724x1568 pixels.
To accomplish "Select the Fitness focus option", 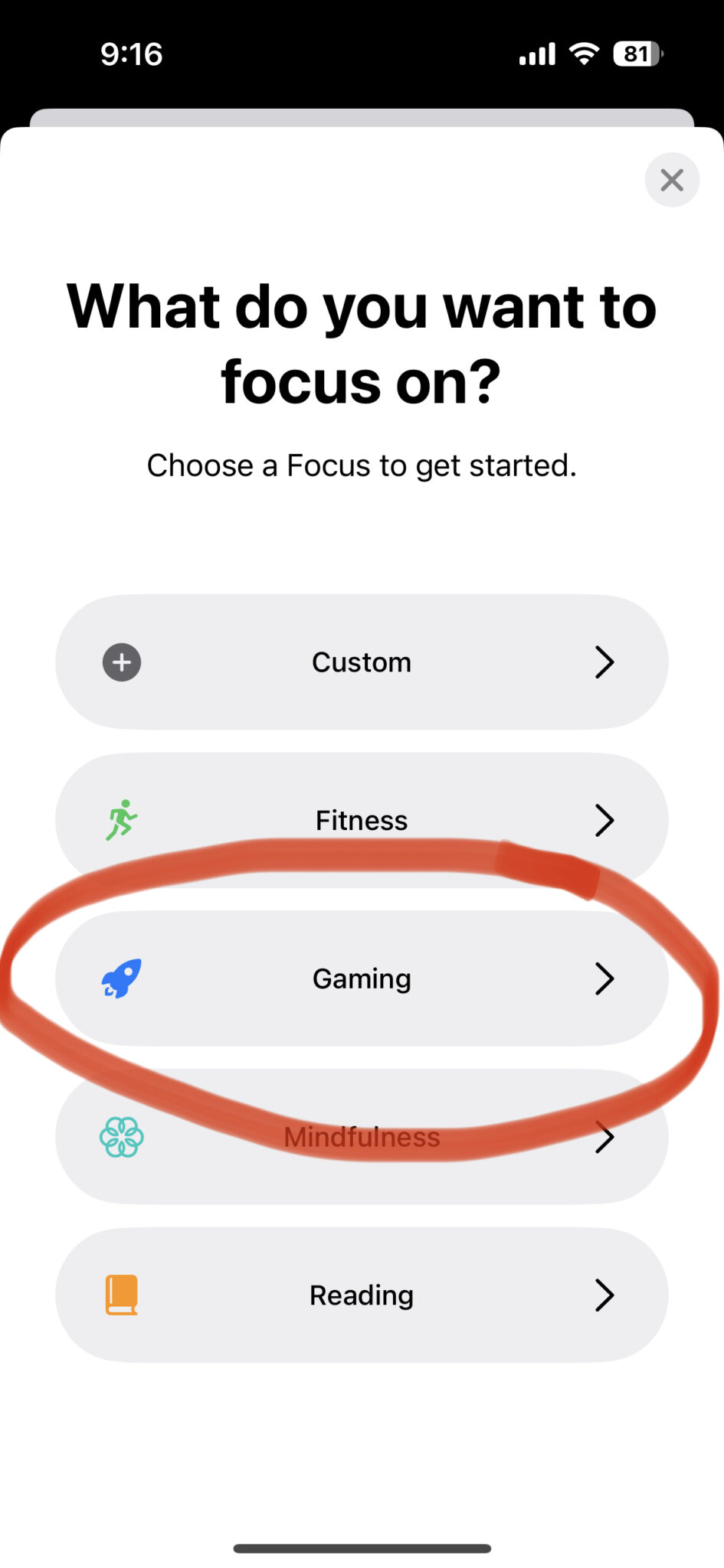I will (362, 820).
